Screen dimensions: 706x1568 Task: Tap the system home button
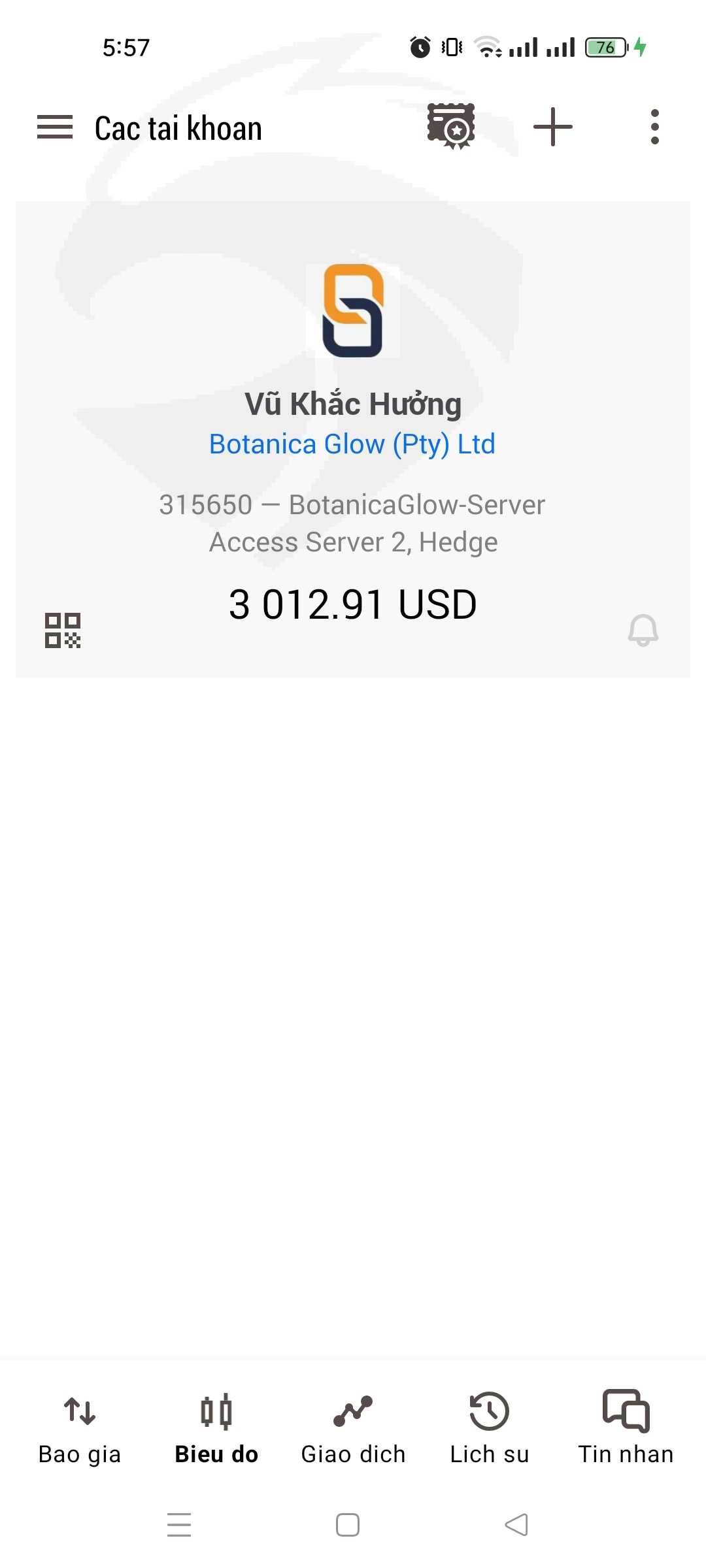coord(348,1525)
